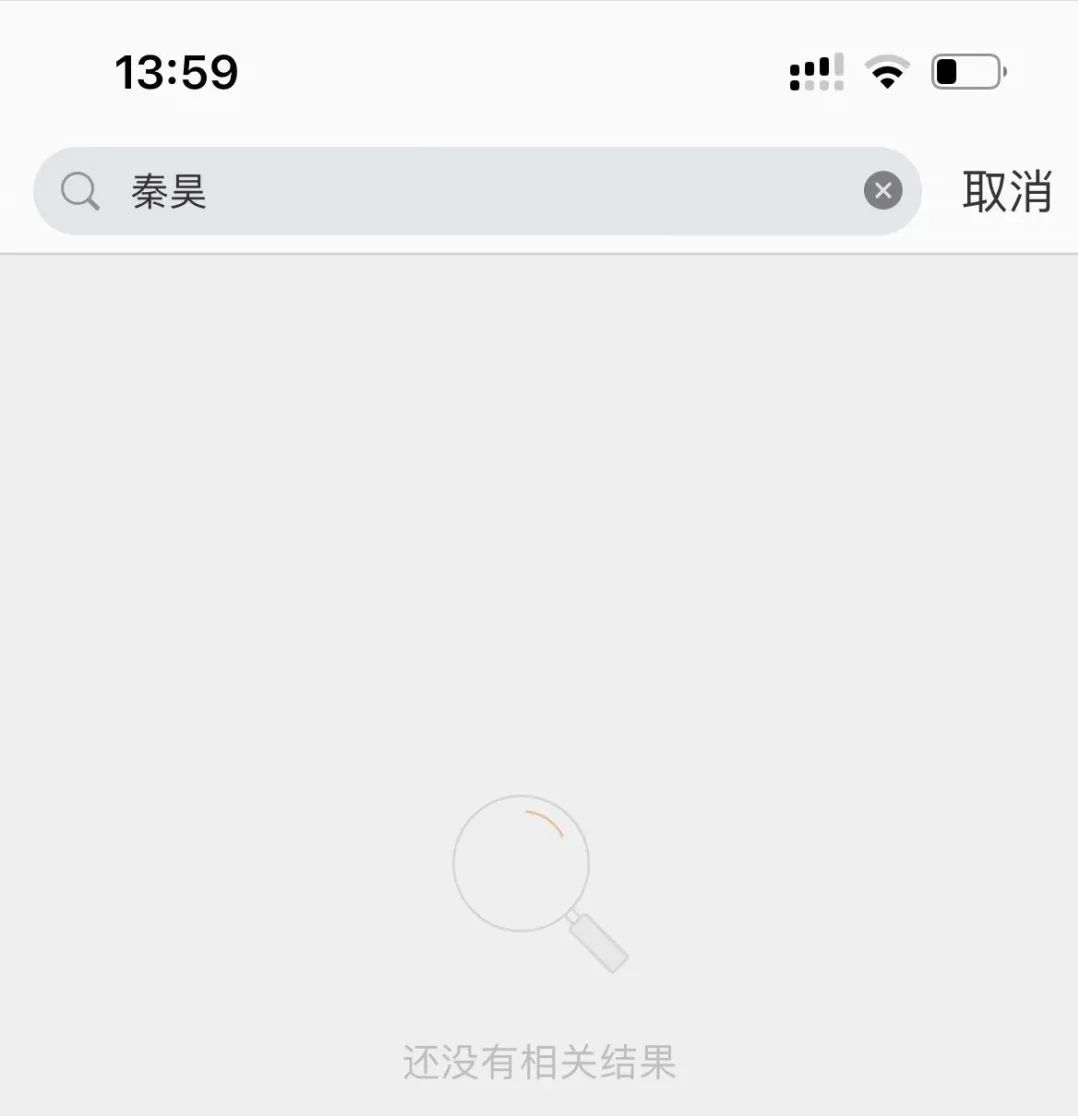
Task: Tap the status bar at the top
Action: pyautogui.click(x=539, y=70)
